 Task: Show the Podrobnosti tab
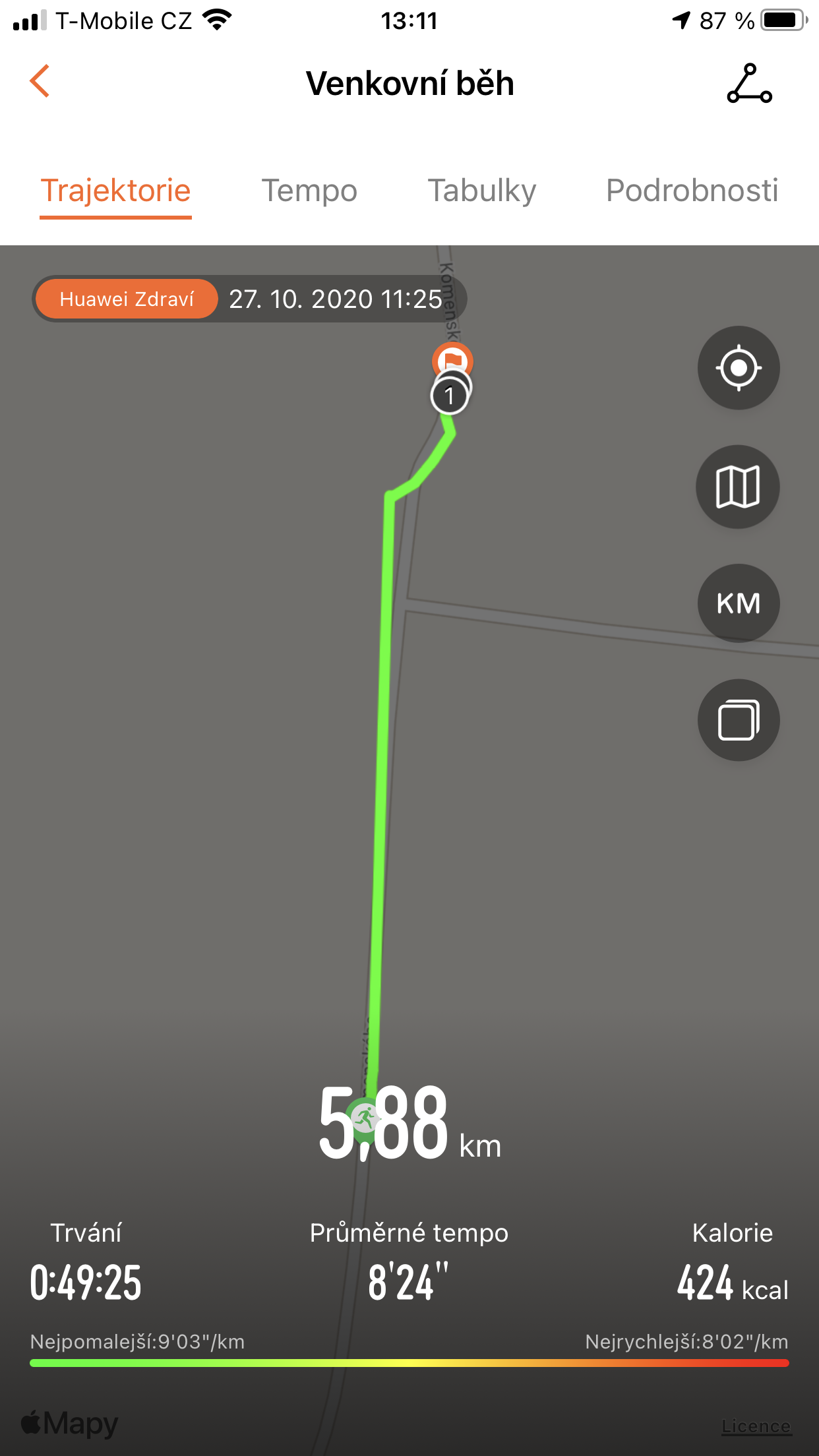pyautogui.click(x=692, y=191)
